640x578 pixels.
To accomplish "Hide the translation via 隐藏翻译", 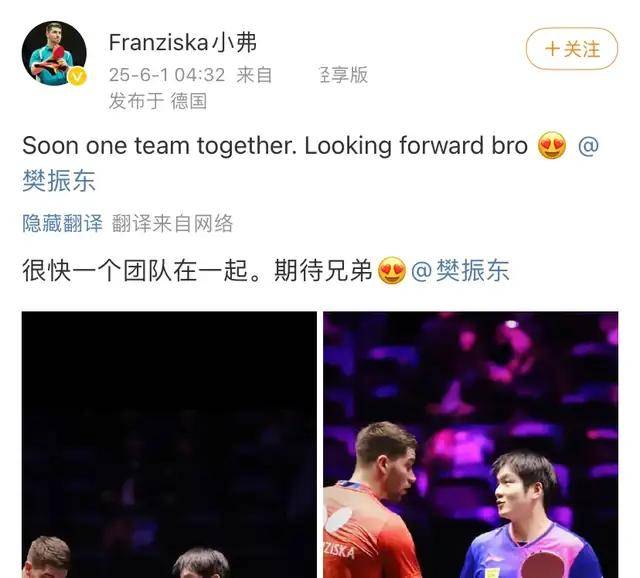I will 62,224.
